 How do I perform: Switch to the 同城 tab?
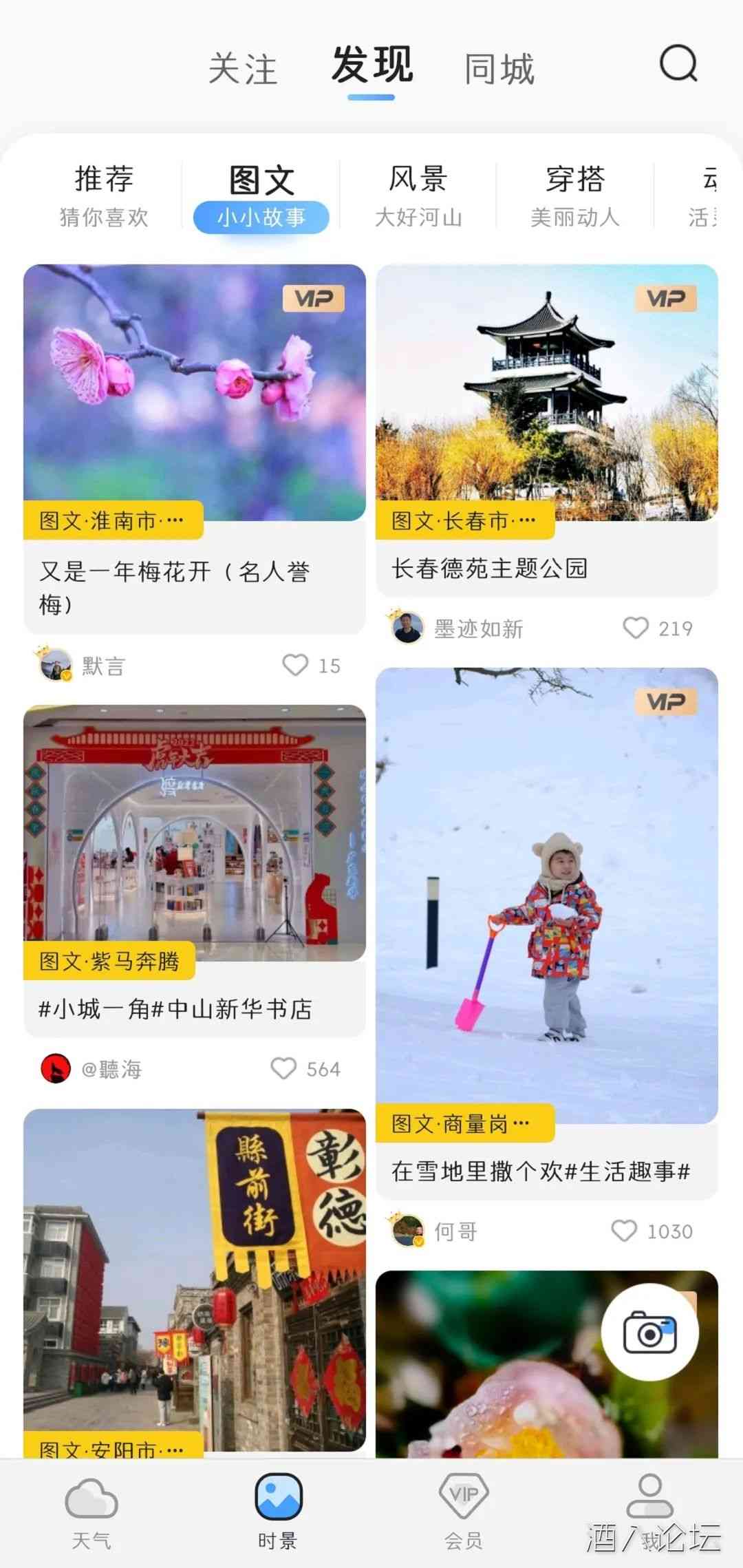click(499, 70)
